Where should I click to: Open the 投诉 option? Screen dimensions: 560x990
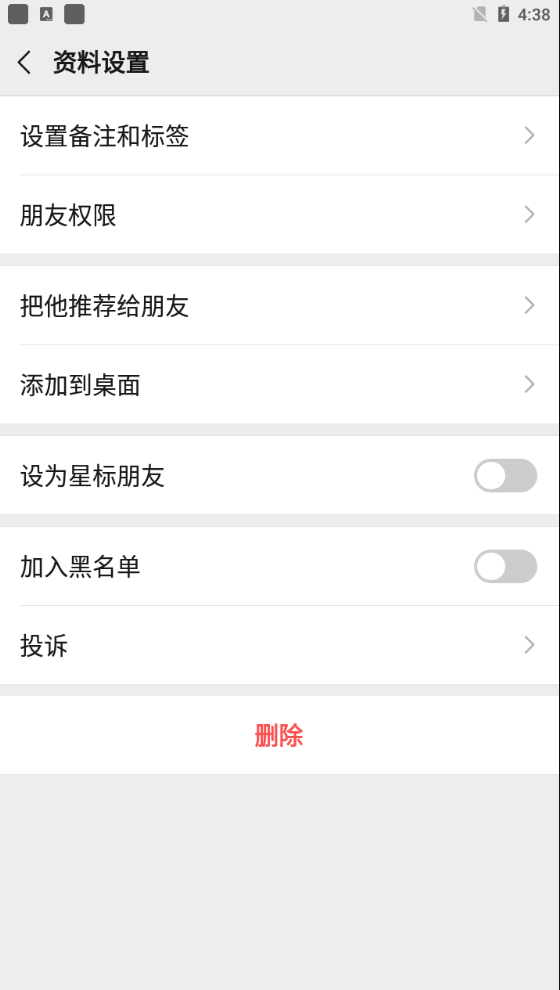click(280, 645)
